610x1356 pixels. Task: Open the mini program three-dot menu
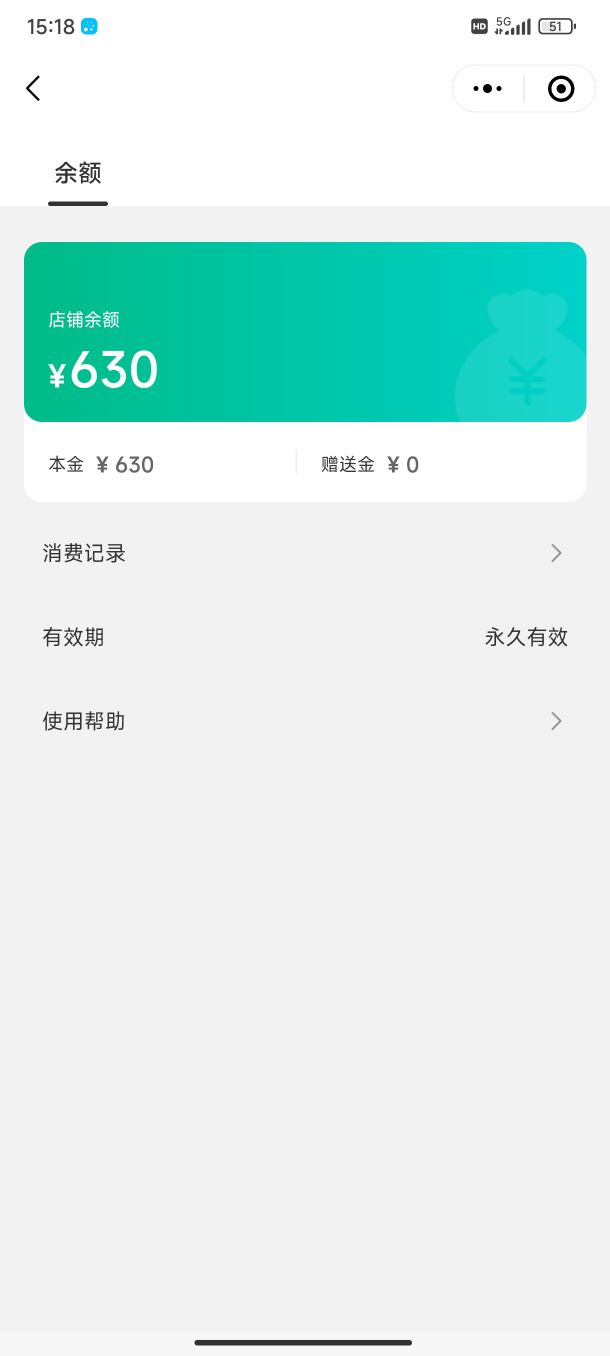[x=488, y=89]
